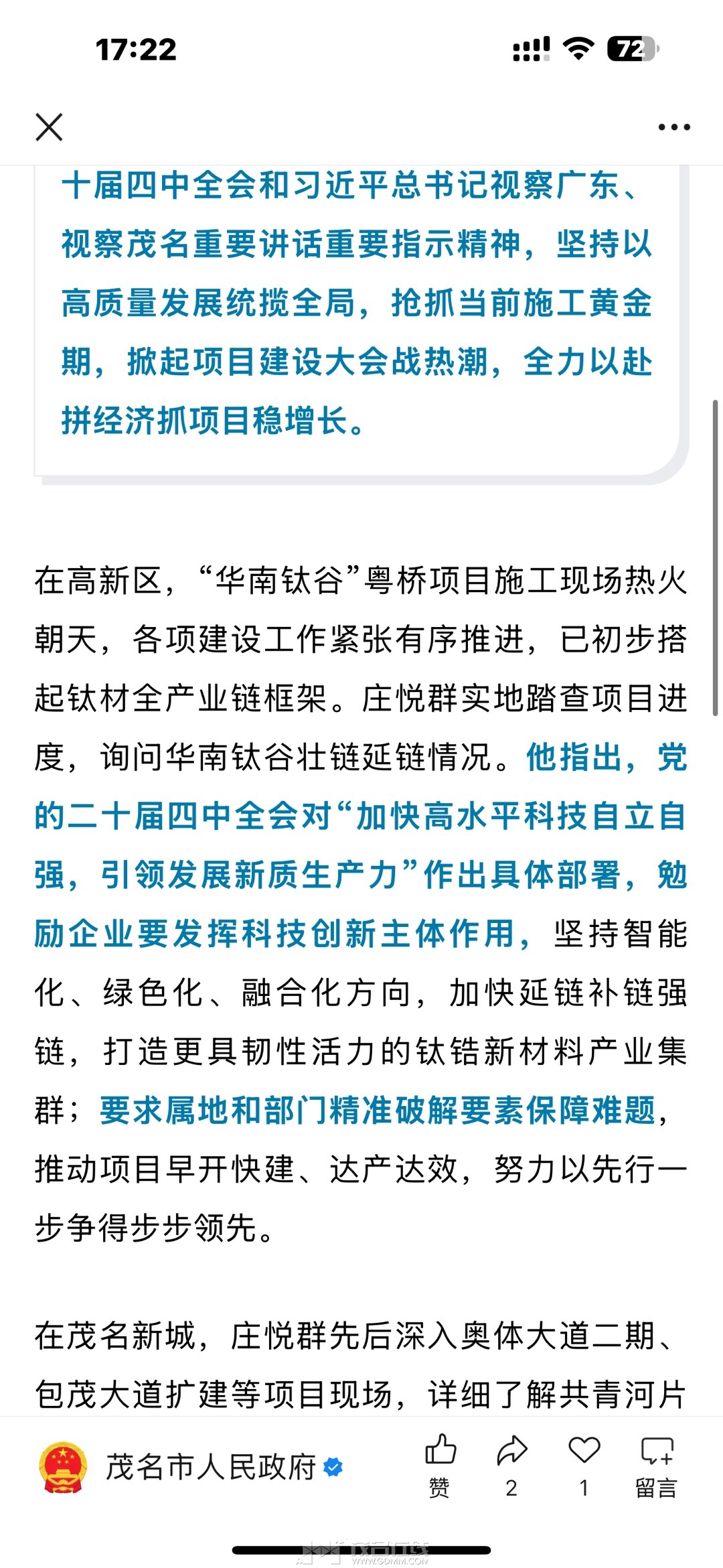Like this article with 赞

[x=440, y=1464]
